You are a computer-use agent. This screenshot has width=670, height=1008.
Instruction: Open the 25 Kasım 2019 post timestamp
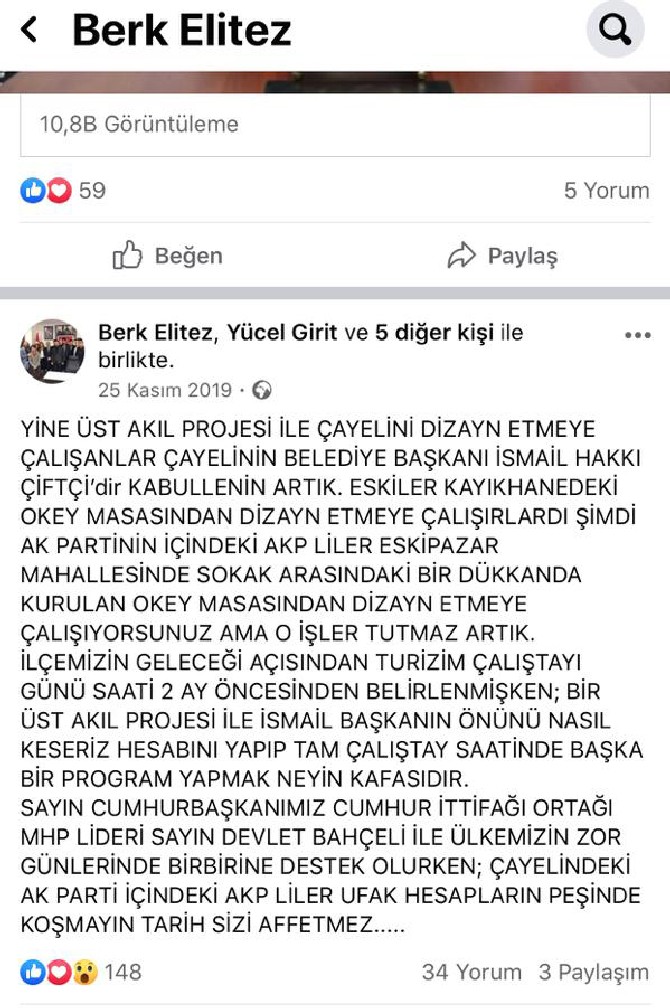click(x=164, y=390)
